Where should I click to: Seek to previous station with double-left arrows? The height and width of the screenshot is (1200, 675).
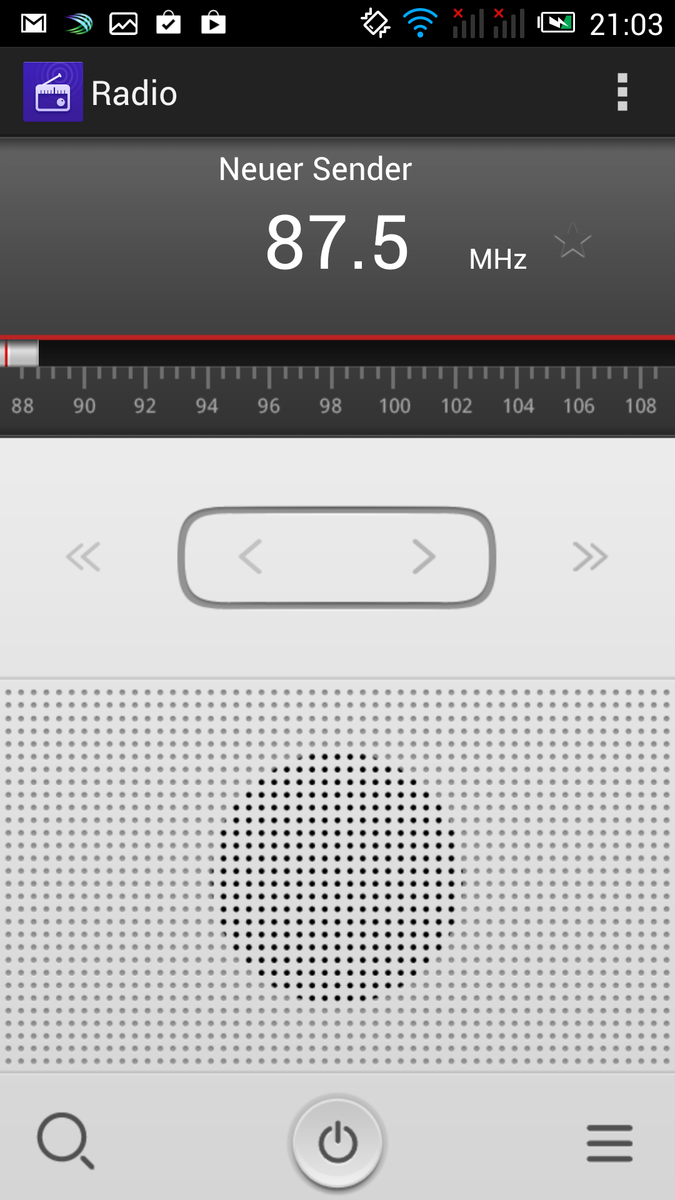tap(83, 557)
